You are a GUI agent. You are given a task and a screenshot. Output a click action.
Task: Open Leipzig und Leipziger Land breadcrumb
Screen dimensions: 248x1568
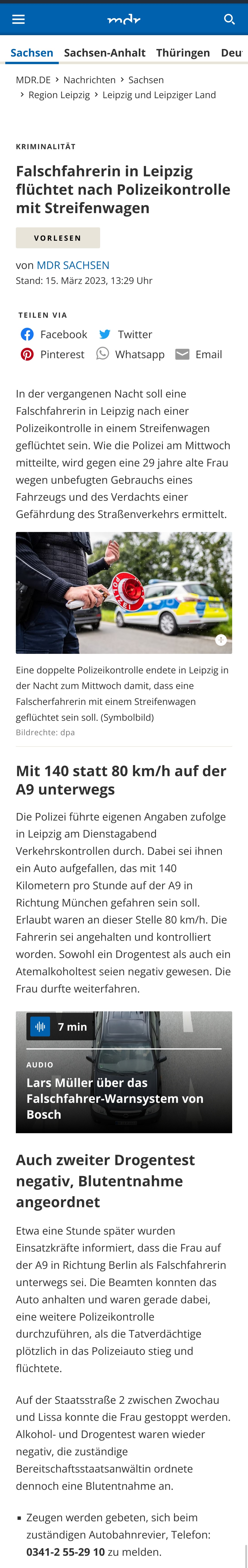point(159,95)
